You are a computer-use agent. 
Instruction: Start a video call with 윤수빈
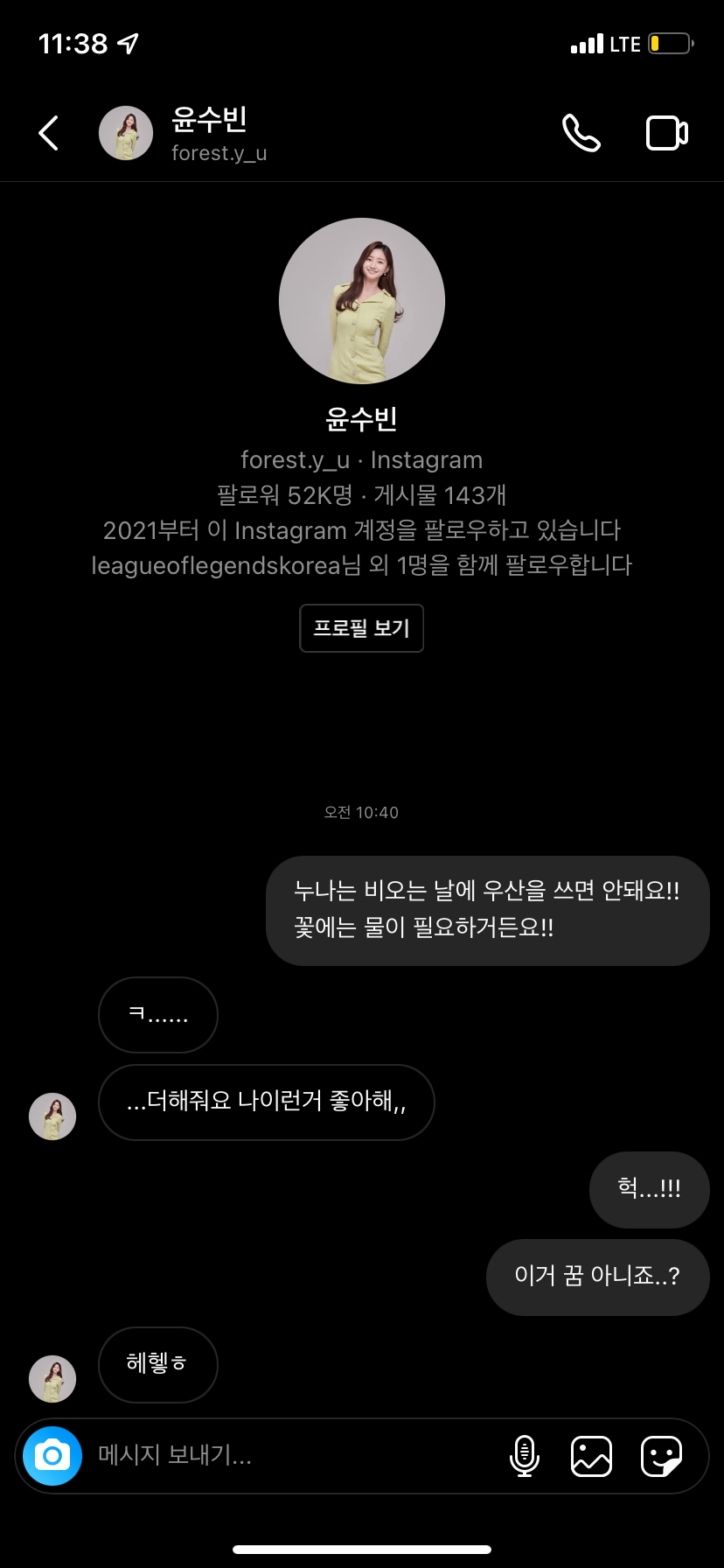(667, 133)
